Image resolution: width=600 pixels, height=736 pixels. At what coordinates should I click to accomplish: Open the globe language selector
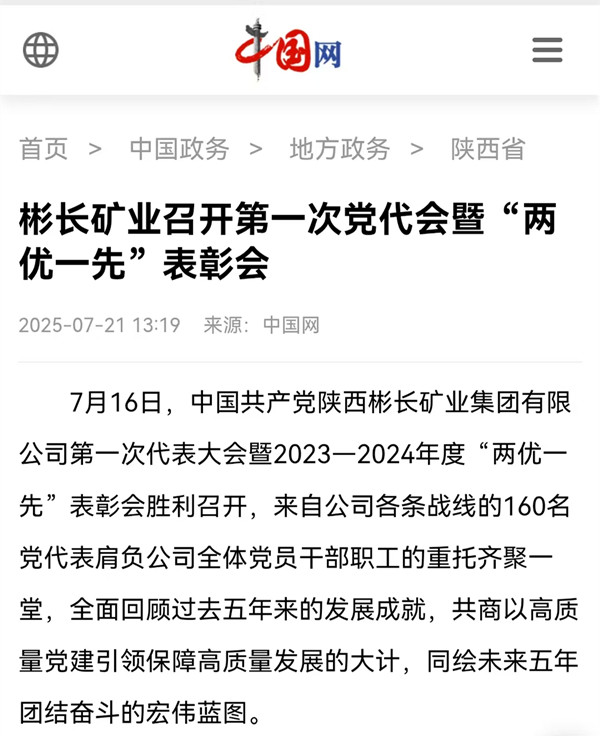[x=41, y=49]
